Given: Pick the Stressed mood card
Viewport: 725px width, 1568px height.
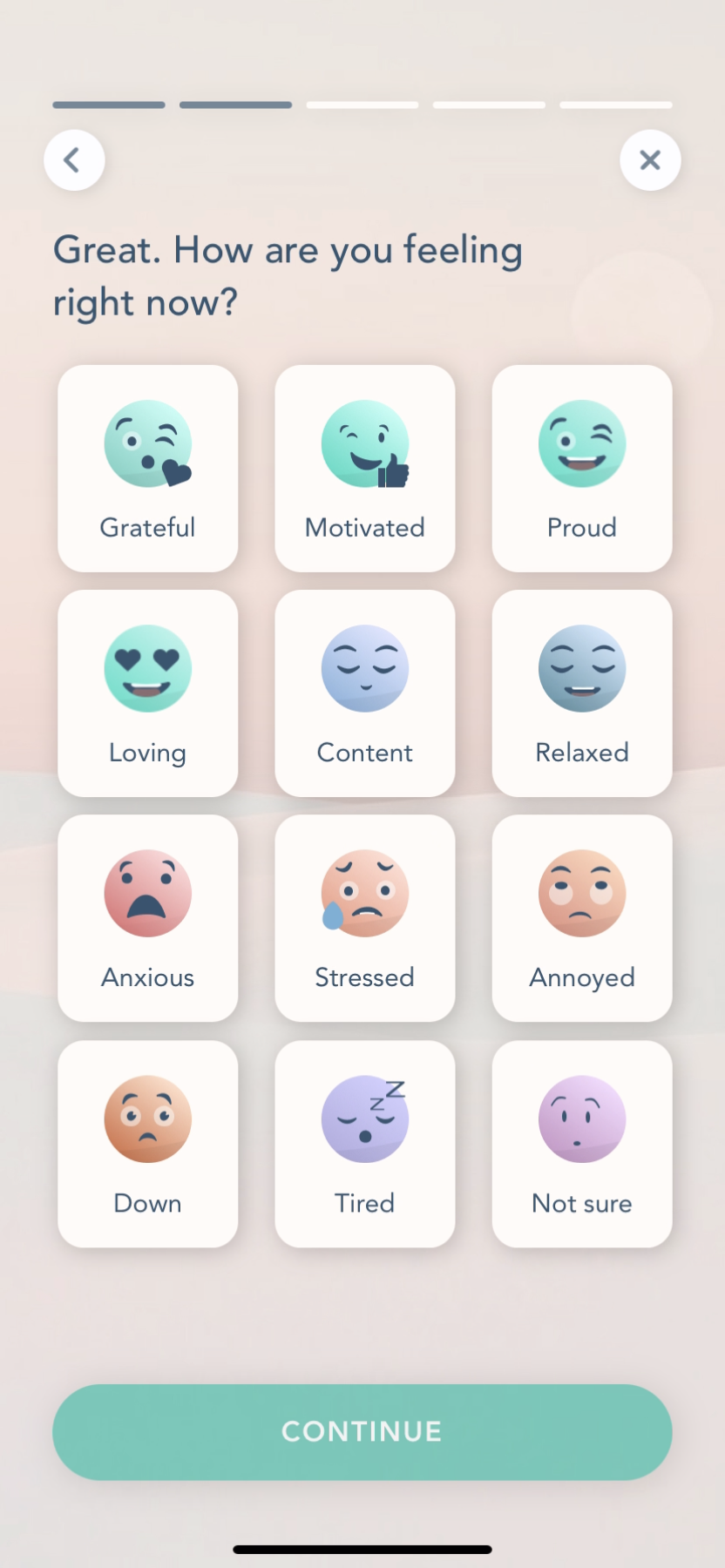Looking at the screenshot, I should [x=365, y=918].
